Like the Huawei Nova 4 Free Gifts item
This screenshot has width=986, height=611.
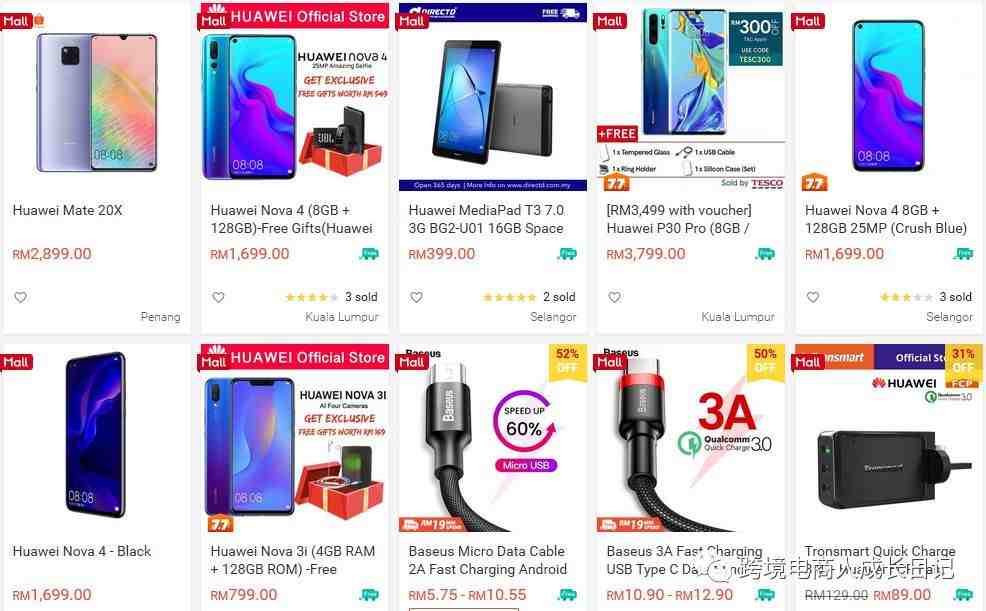pos(218,297)
